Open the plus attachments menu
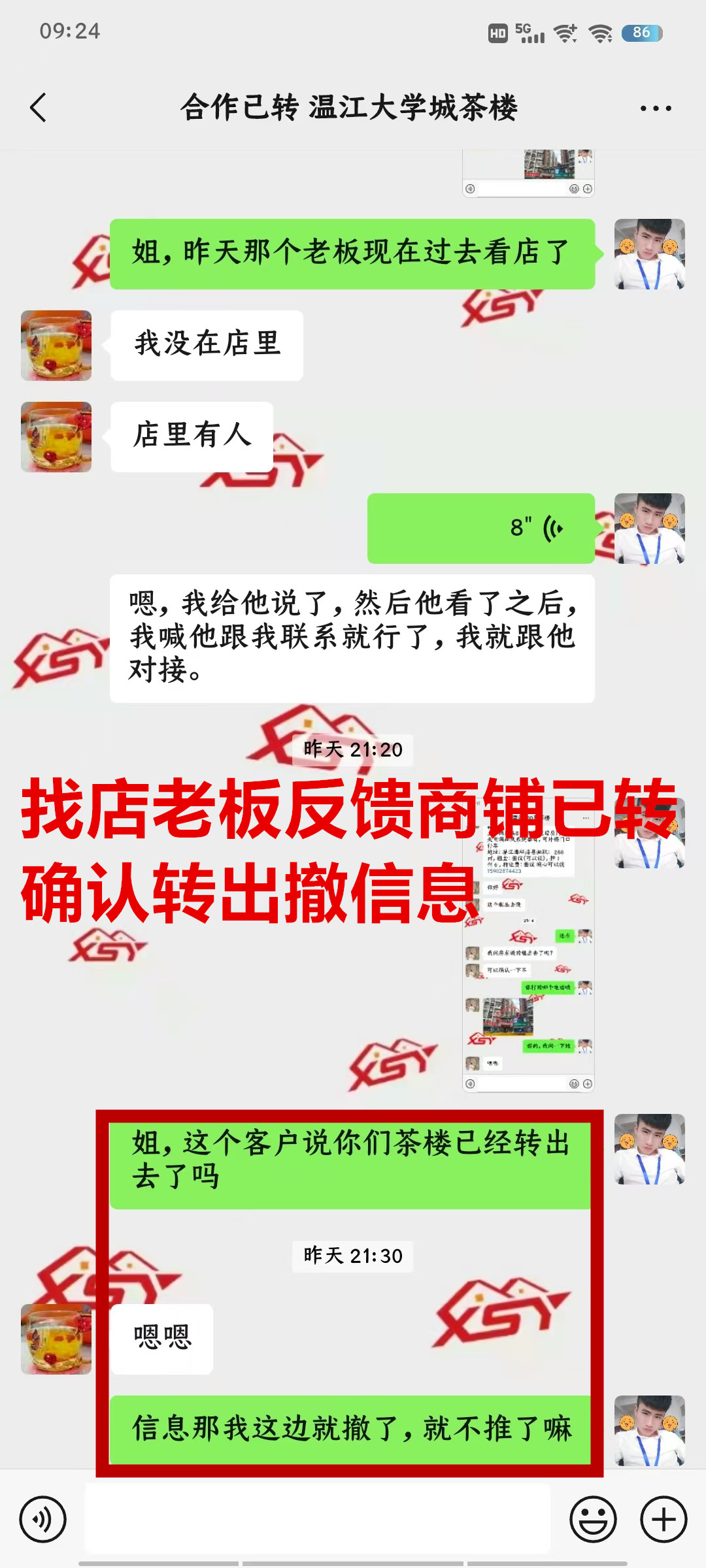The image size is (706, 1568). point(664,1519)
